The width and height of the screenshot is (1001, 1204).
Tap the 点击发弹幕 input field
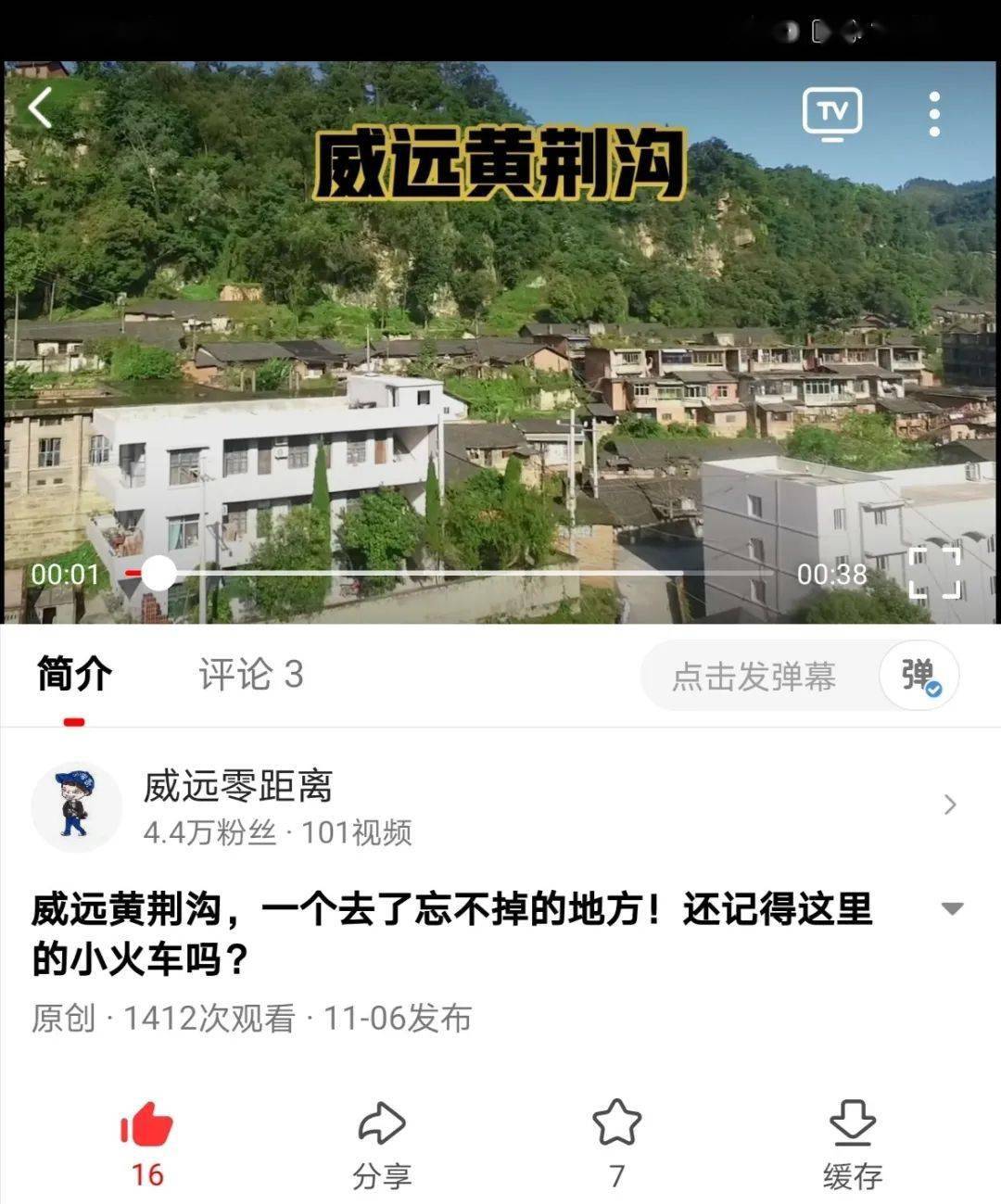753,677
